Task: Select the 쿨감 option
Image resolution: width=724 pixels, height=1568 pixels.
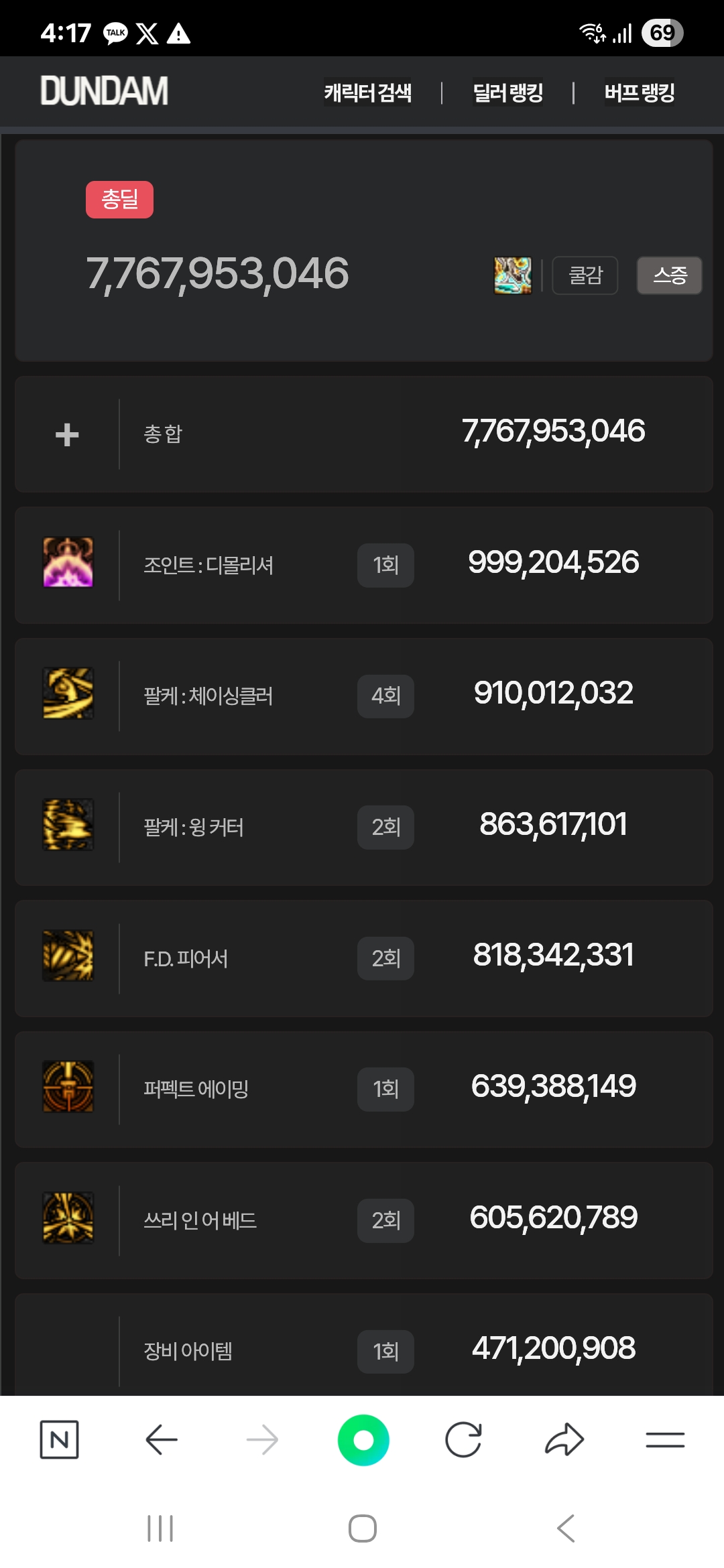Action: (x=585, y=275)
